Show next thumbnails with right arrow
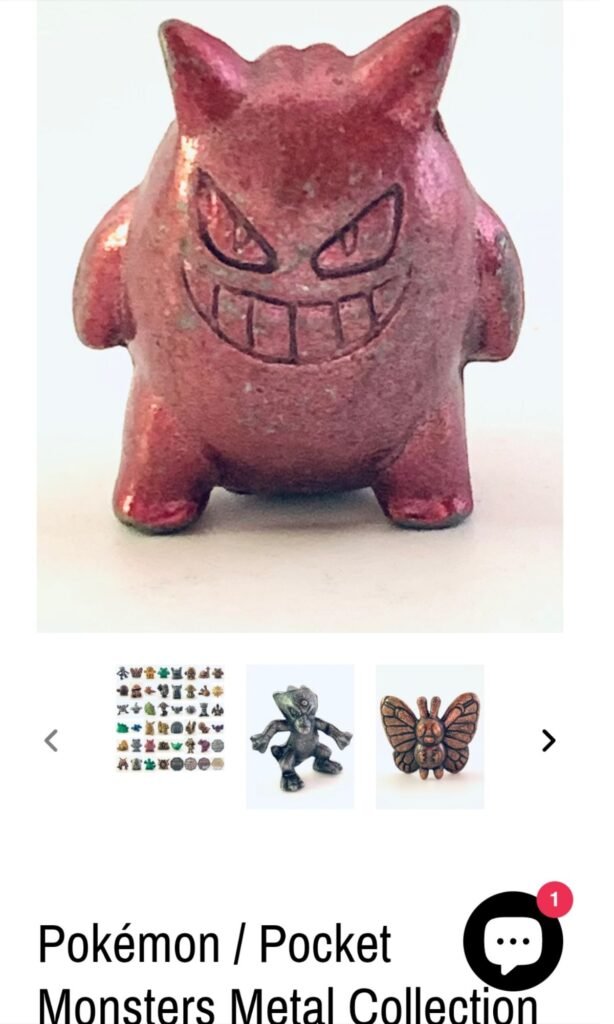Image resolution: width=614 pixels, height=1024 pixels. [548, 740]
